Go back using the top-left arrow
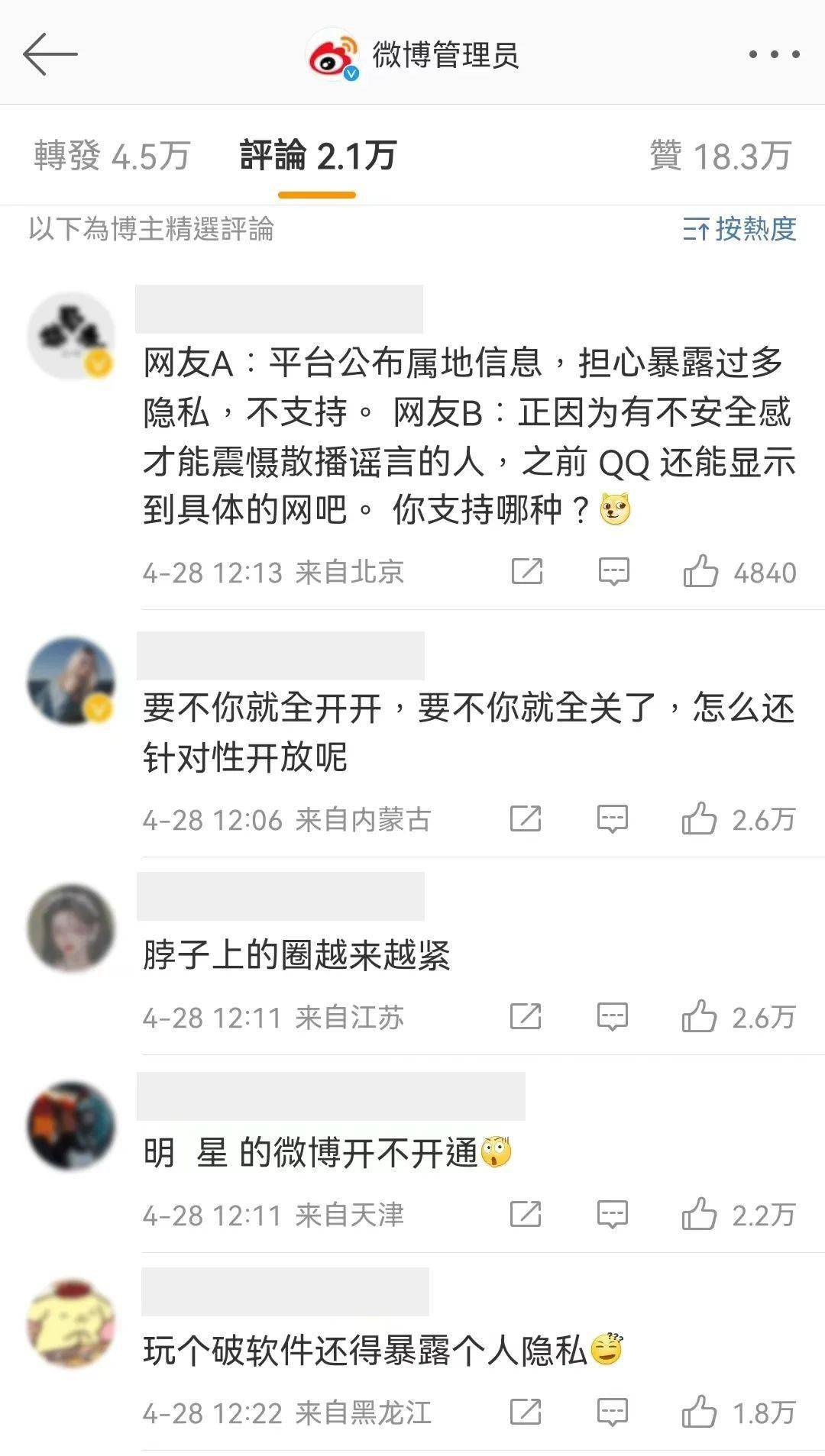 [x=50, y=54]
